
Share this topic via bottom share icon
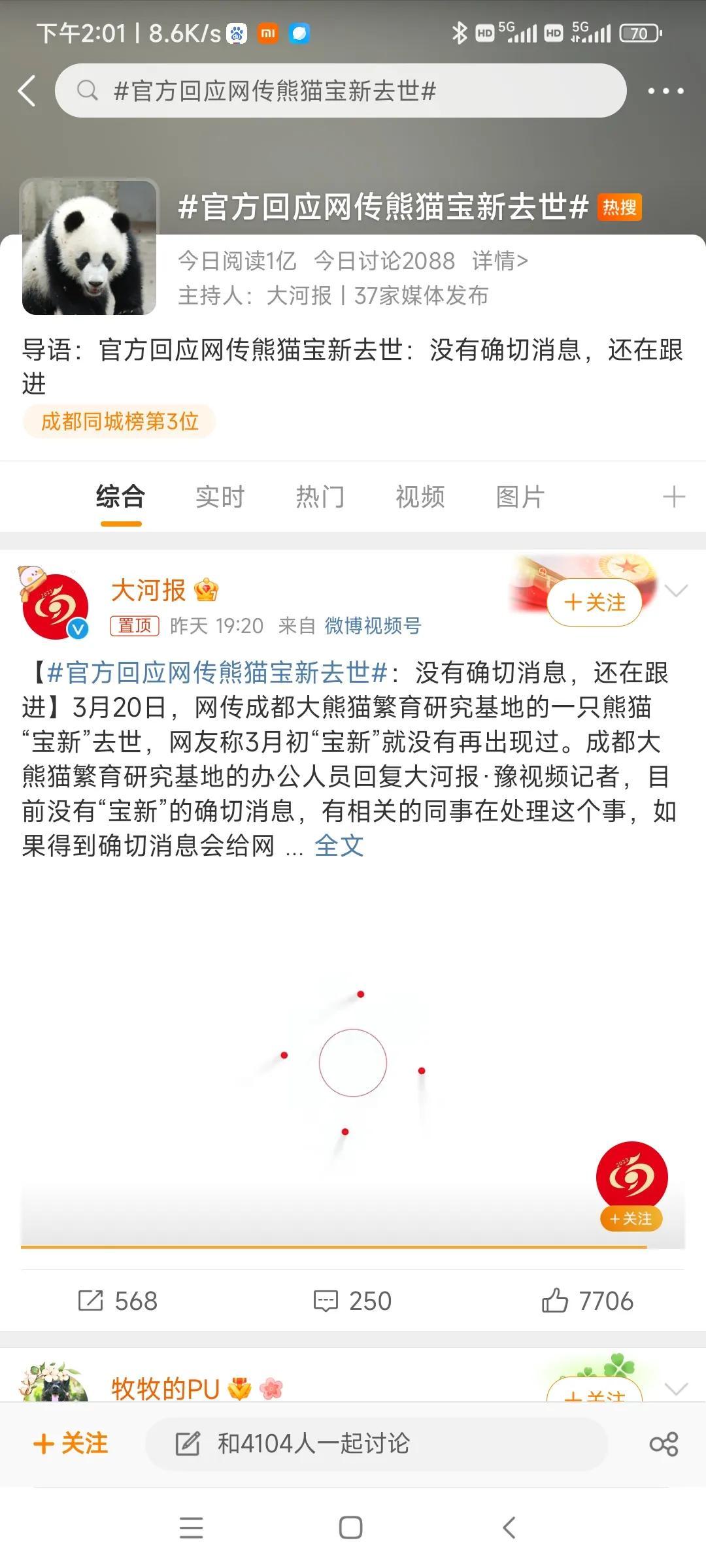[x=664, y=1444]
